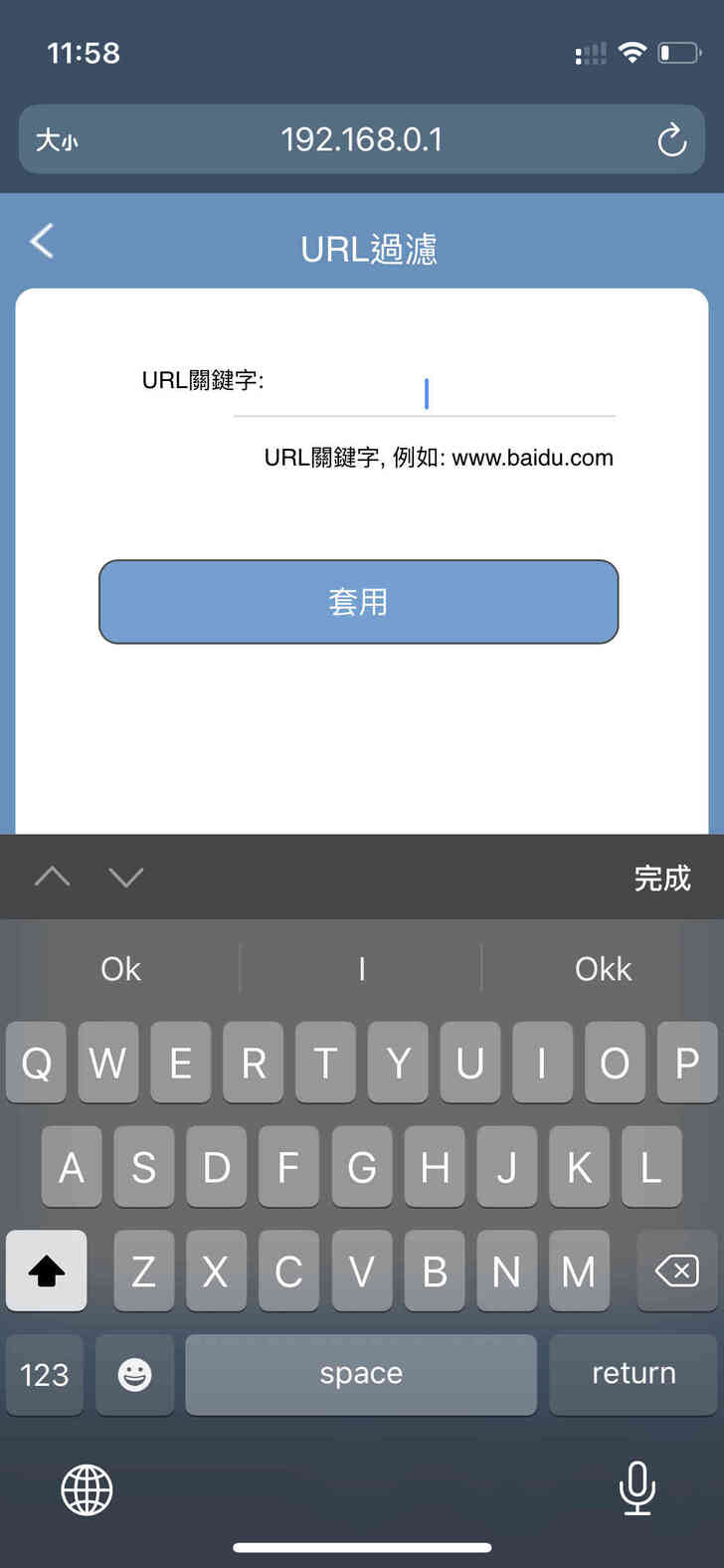The height and width of the screenshot is (1568, 724).
Task: Open the emoji keyboard
Action: pos(134,1375)
